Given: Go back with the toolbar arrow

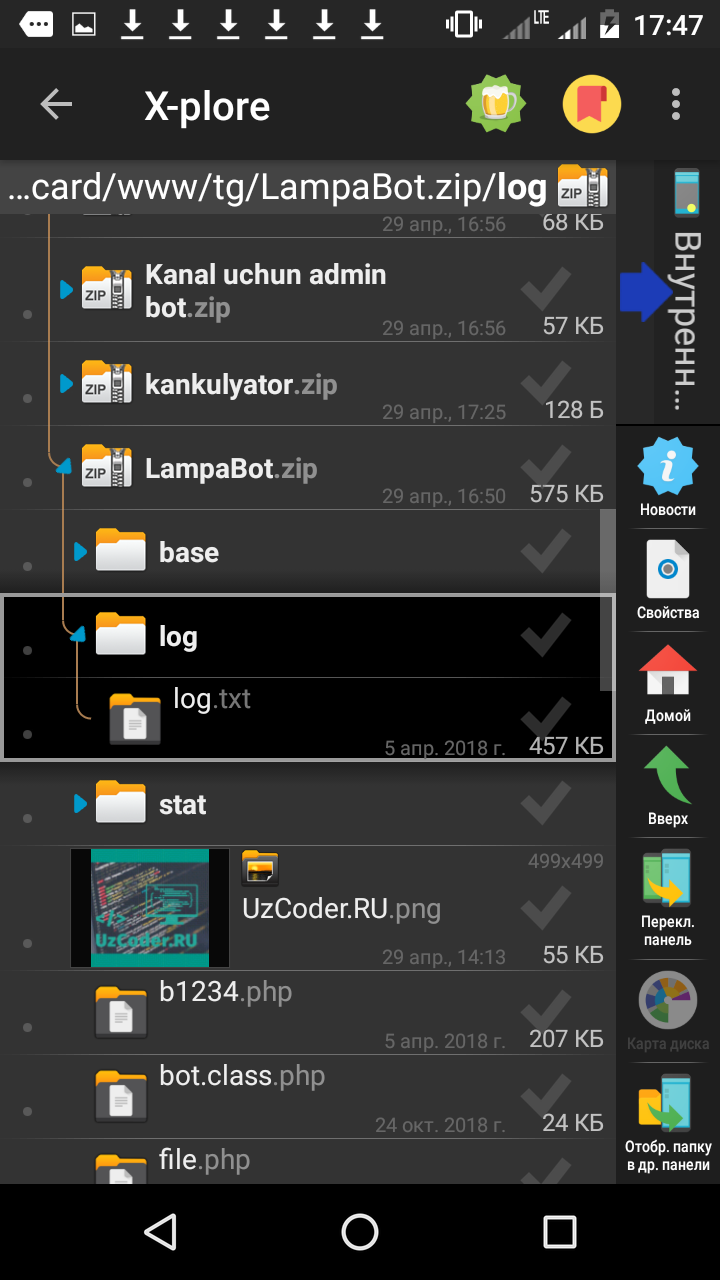Looking at the screenshot, I should click(x=56, y=105).
